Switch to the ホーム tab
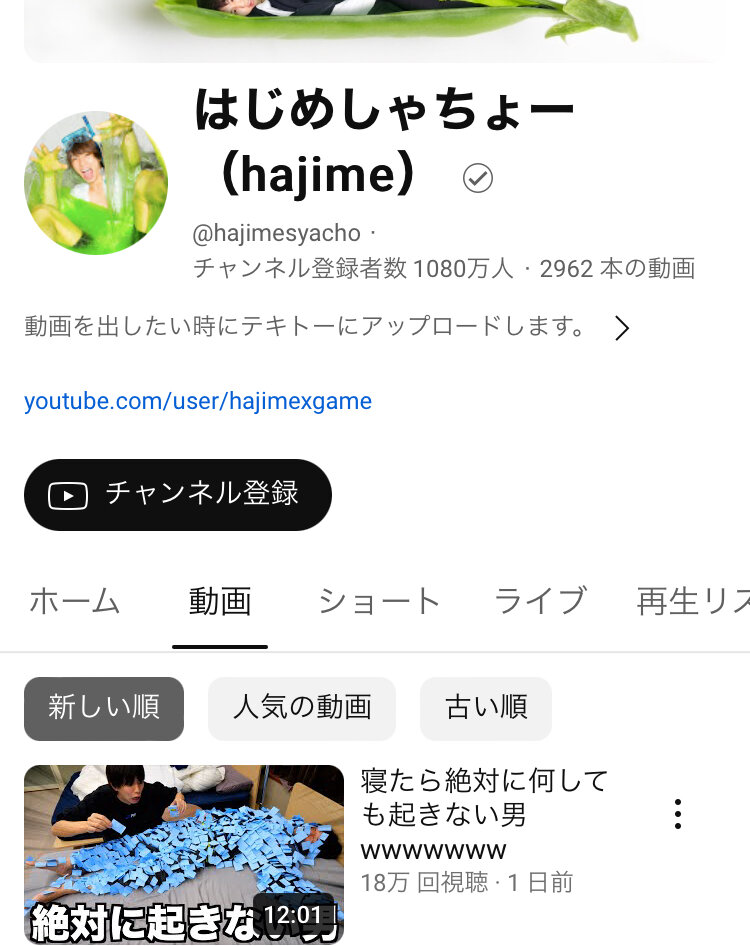Viewport: 750px width, 946px height. pyautogui.click(x=75, y=602)
